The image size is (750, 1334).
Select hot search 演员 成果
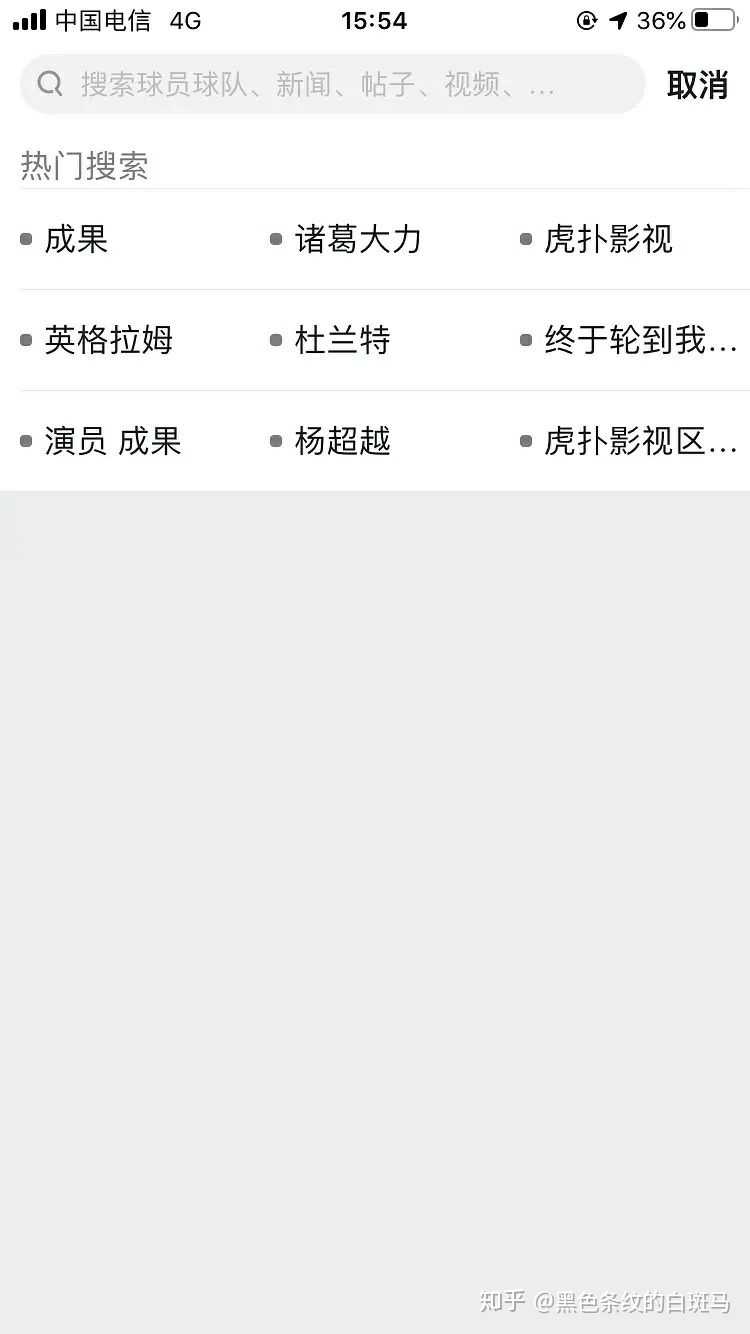(113, 442)
